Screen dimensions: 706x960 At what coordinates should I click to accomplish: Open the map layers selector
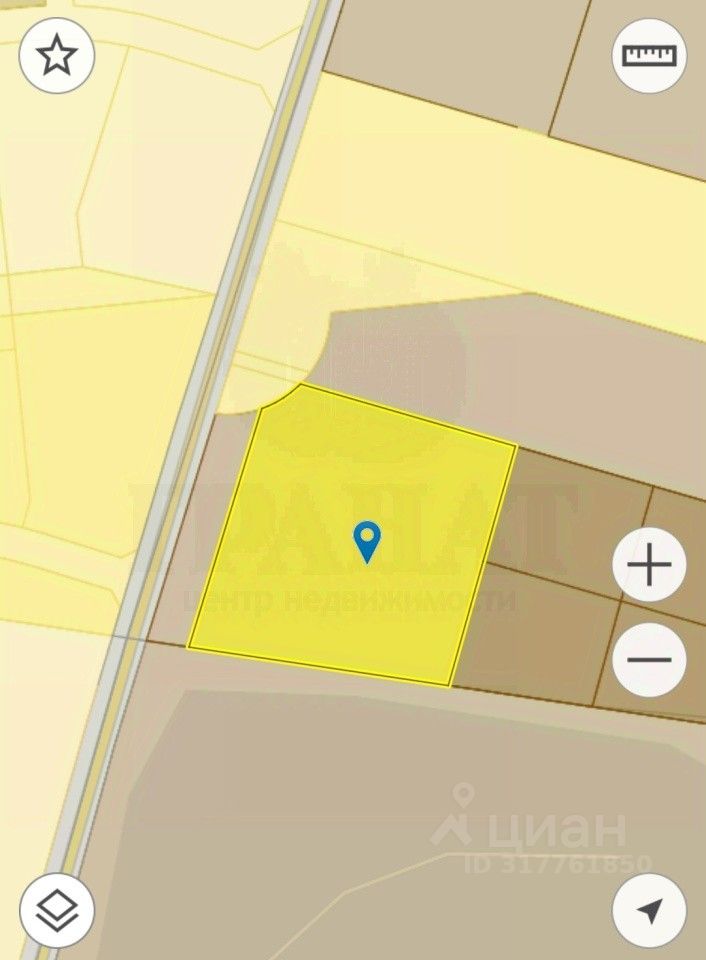point(57,910)
